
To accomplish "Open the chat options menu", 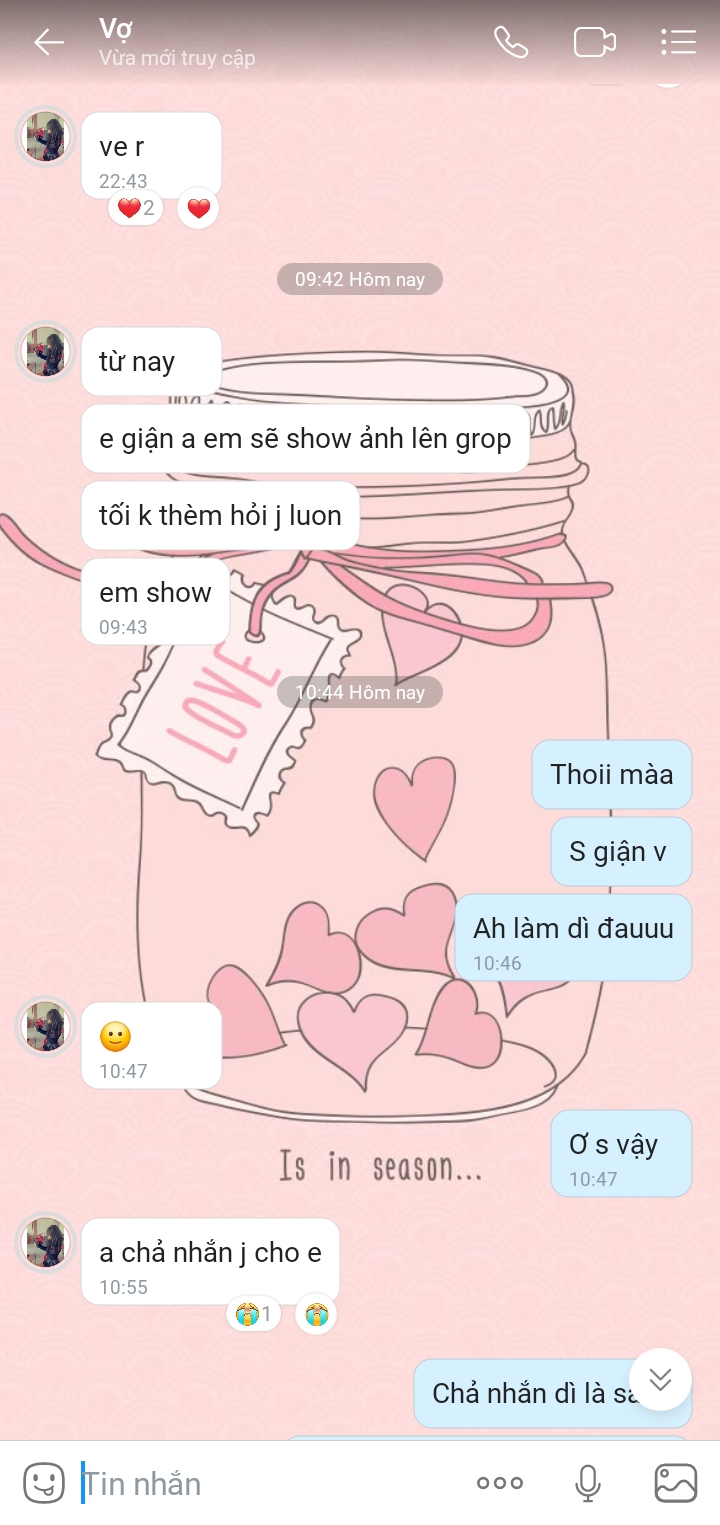I will 678,42.
